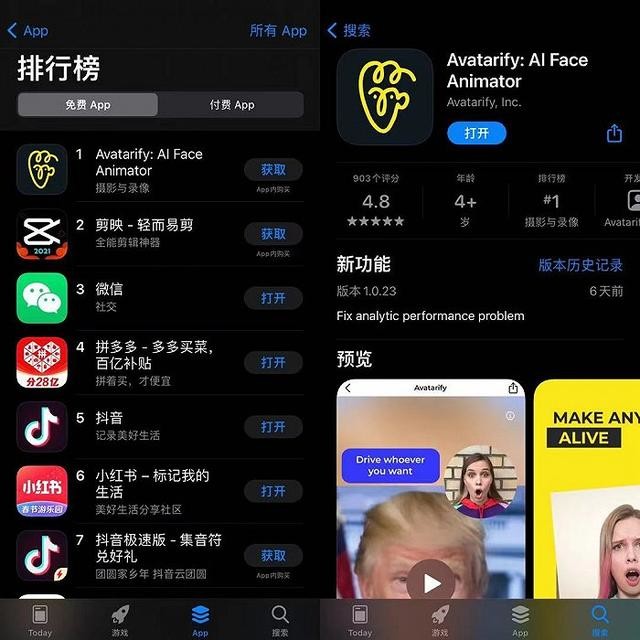
Task: Open 微信 using its 打开 button
Action: [x=273, y=298]
